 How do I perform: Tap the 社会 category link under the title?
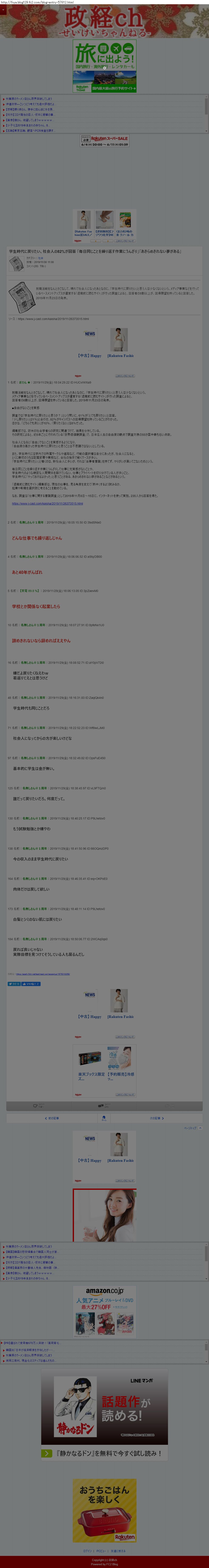41,258
